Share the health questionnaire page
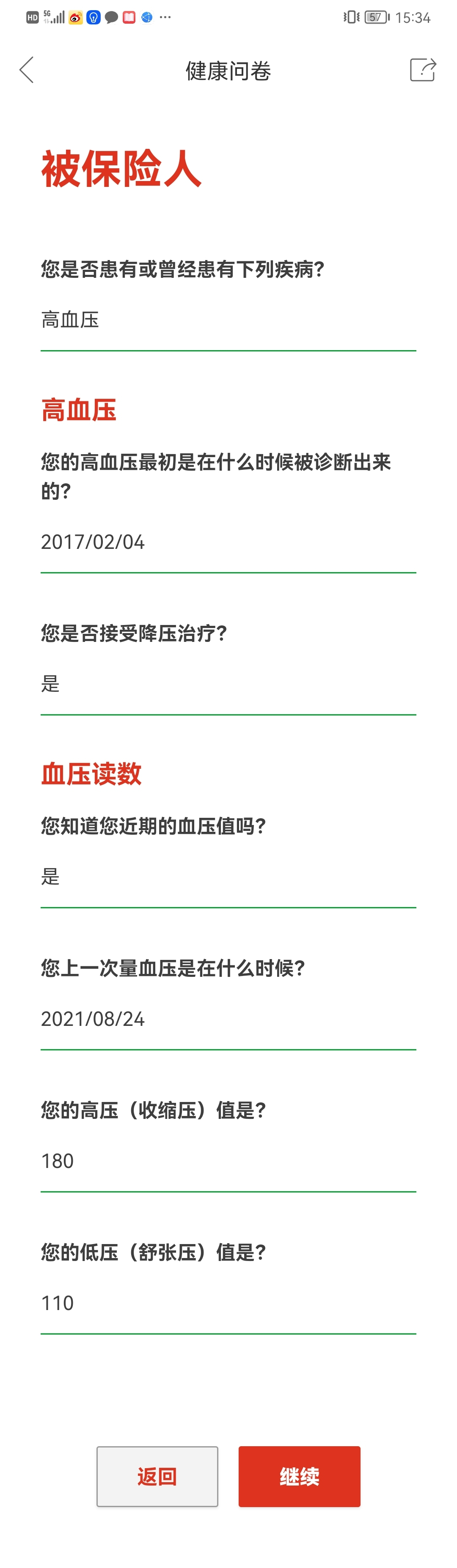The image size is (457, 1568). coord(423,70)
